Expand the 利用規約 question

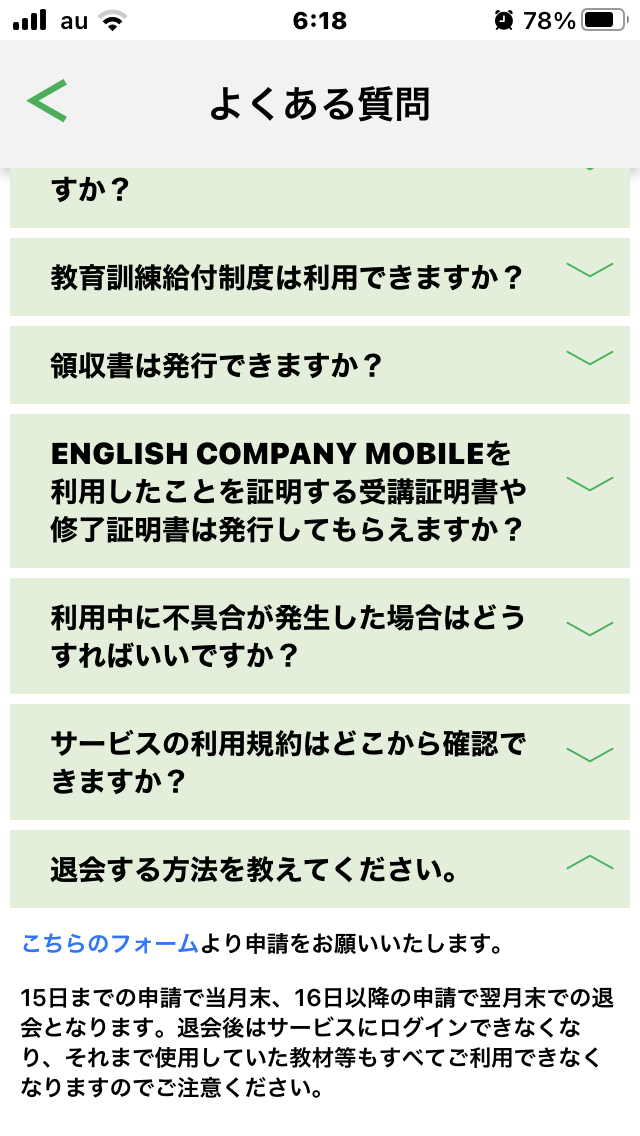[320, 761]
